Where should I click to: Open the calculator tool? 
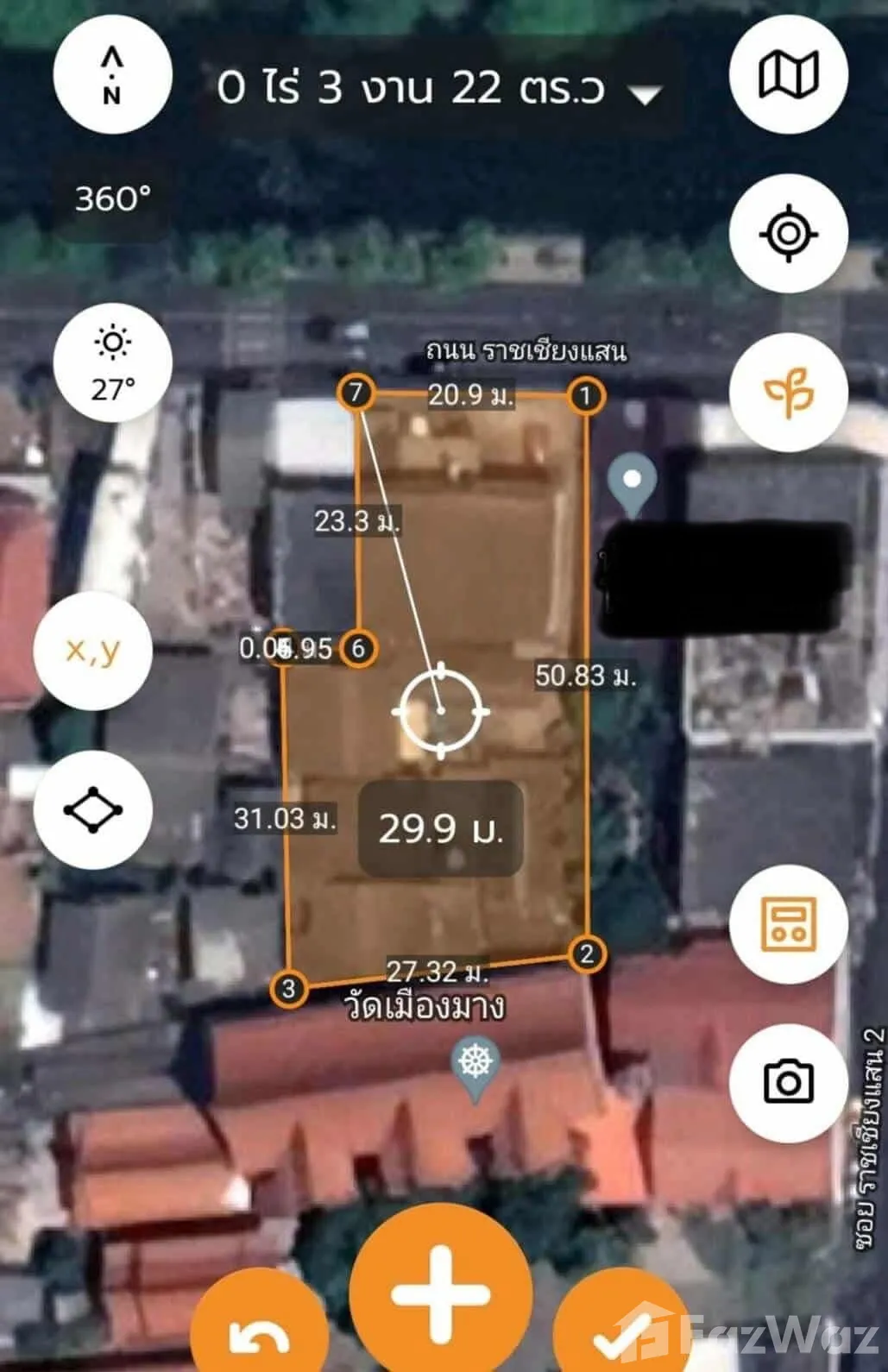pyautogui.click(x=788, y=924)
